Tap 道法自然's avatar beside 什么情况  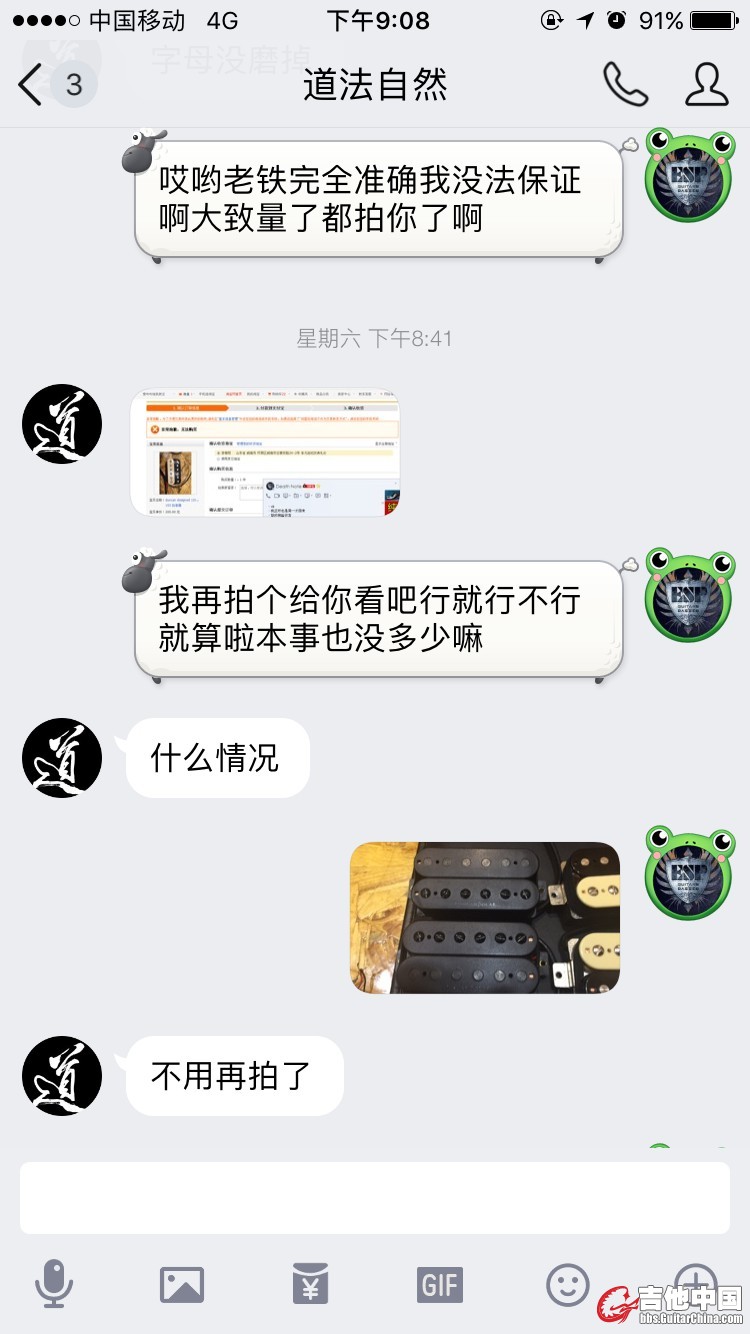[62, 758]
